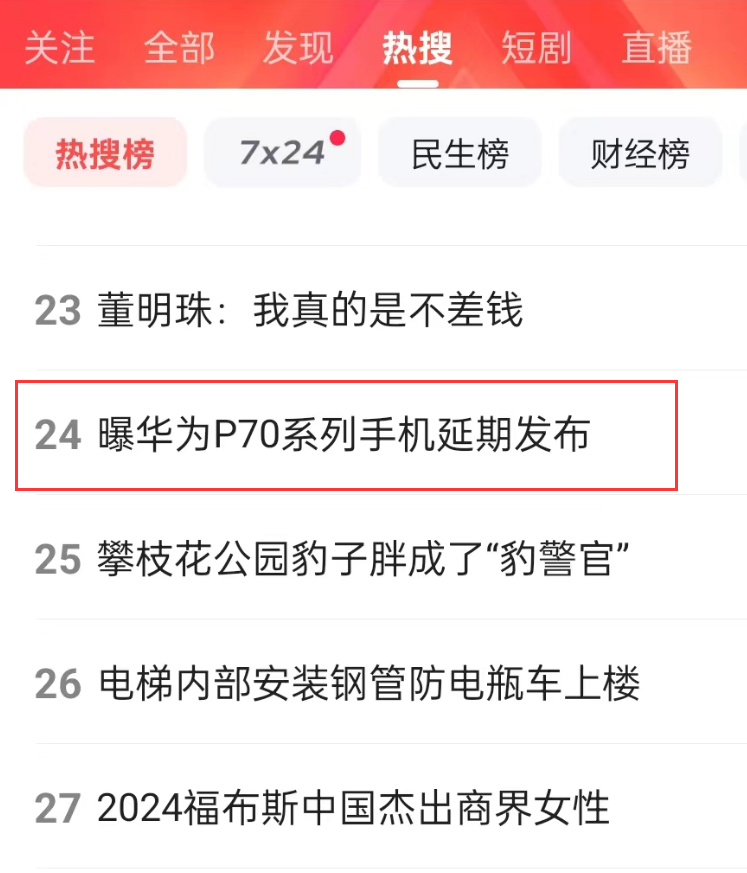747x873 pixels.
Task: Switch to the 全部 tab
Action: pos(178,49)
